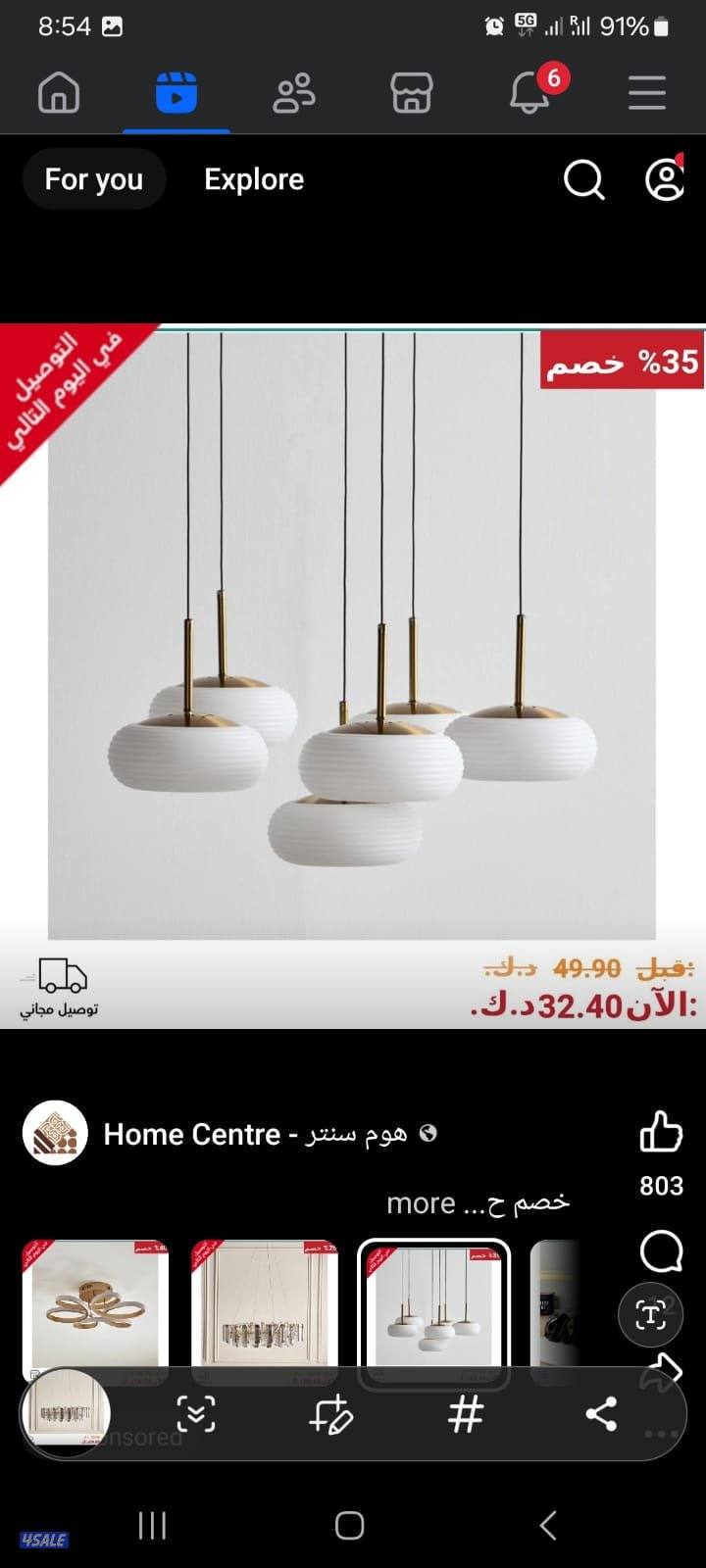Open the Facebook home feed

point(58,93)
